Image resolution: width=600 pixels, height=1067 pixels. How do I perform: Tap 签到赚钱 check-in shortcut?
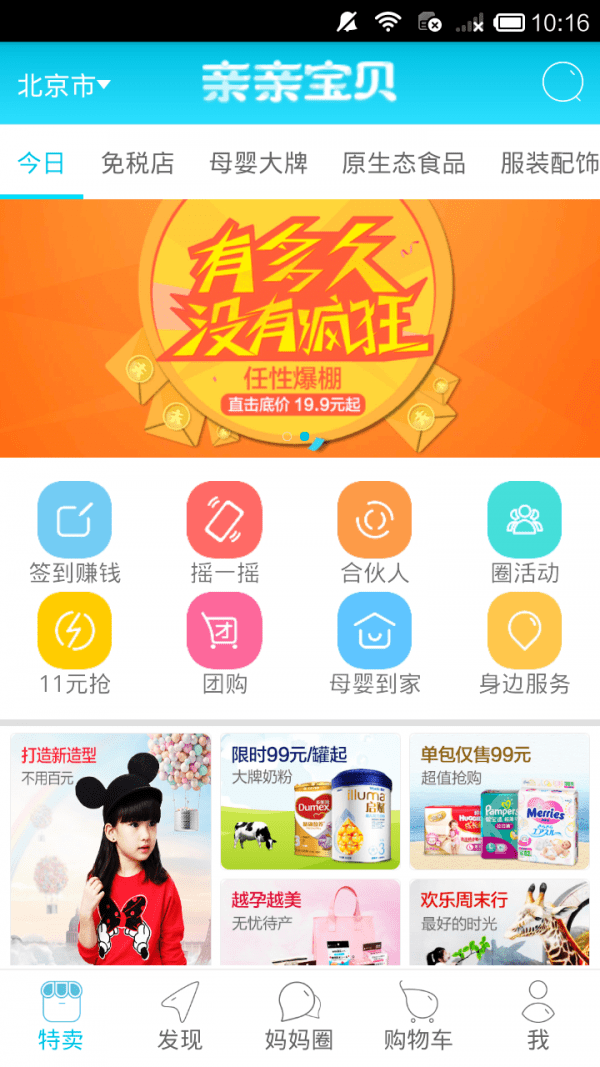(x=74, y=533)
